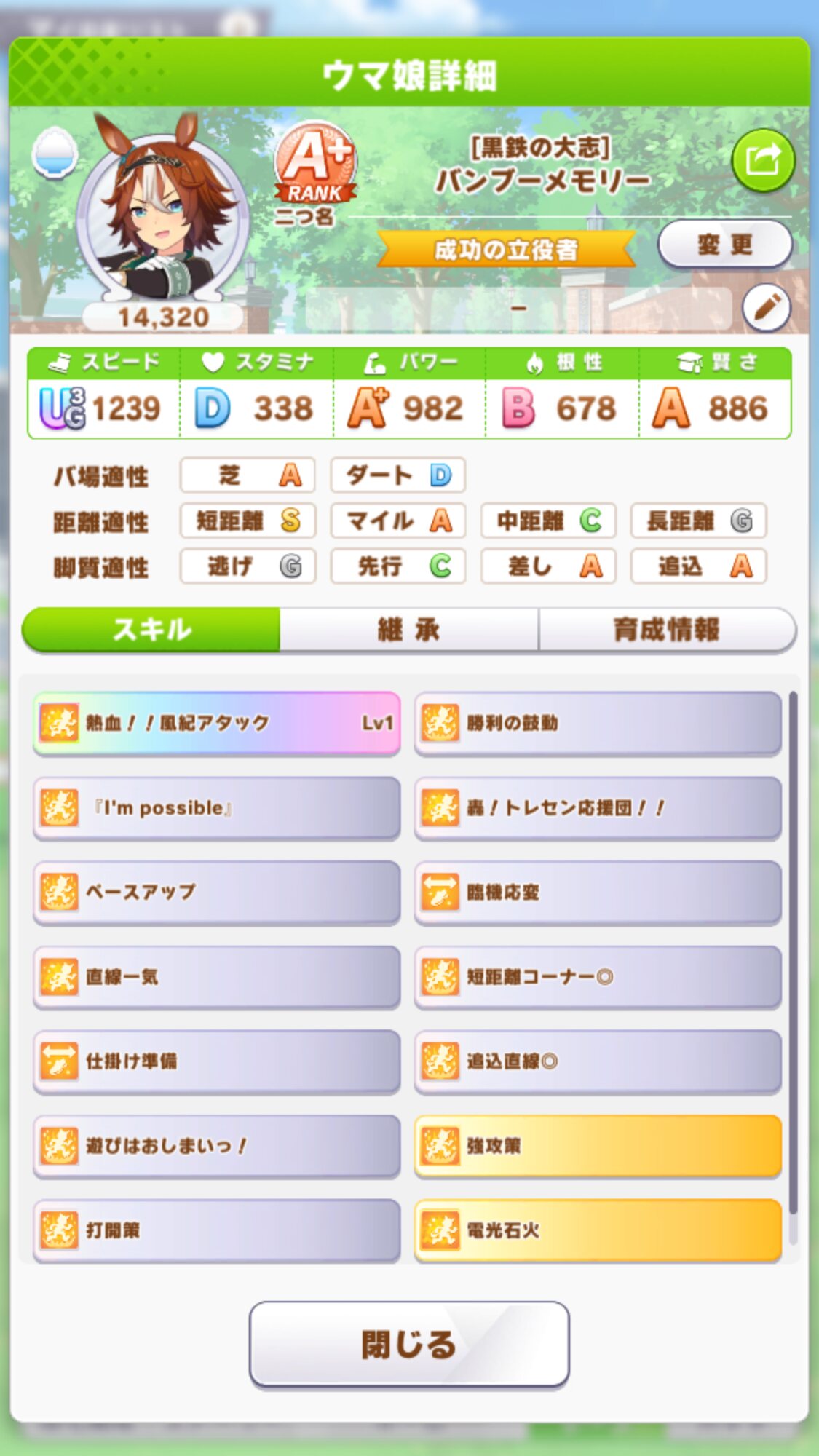The width and height of the screenshot is (819, 1456).
Task: Open the gold skill 電光石火
Action: click(x=597, y=1230)
